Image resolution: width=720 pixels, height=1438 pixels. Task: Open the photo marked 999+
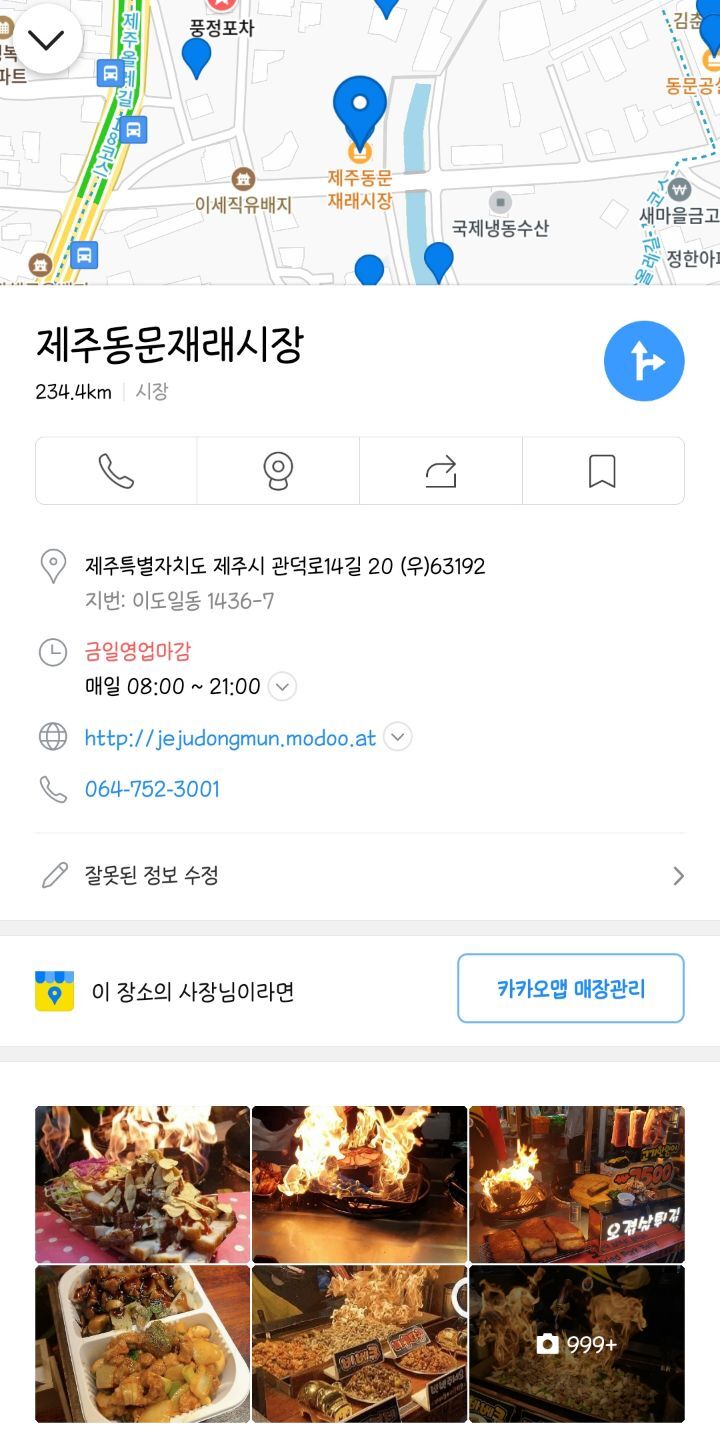(577, 1344)
